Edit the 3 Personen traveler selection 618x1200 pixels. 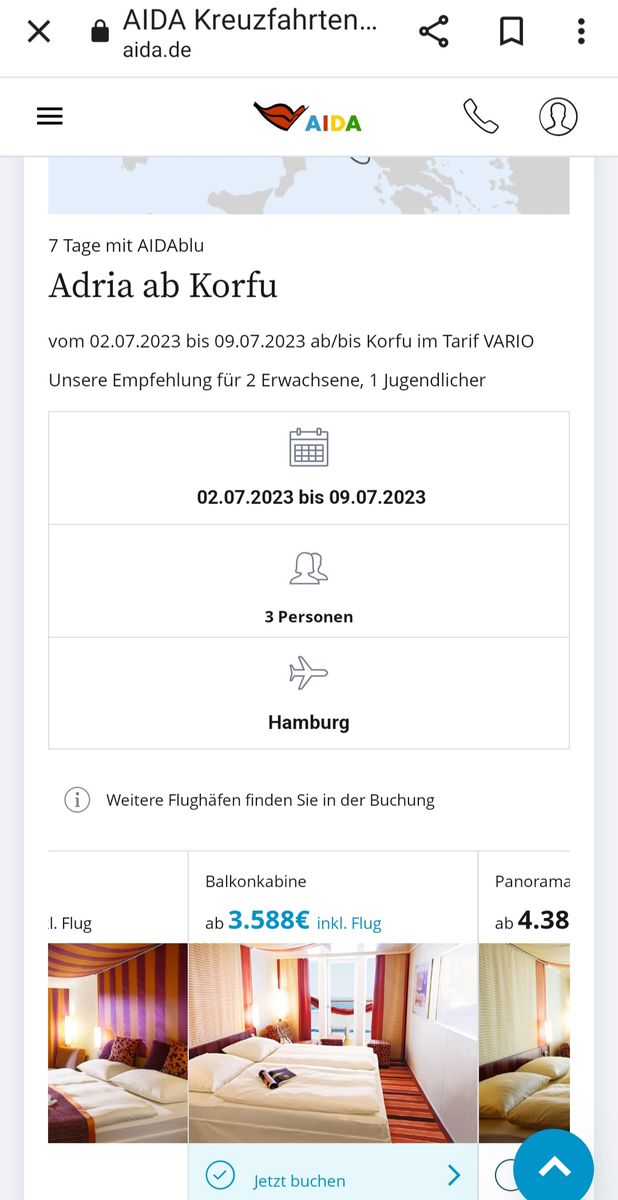[x=309, y=582]
